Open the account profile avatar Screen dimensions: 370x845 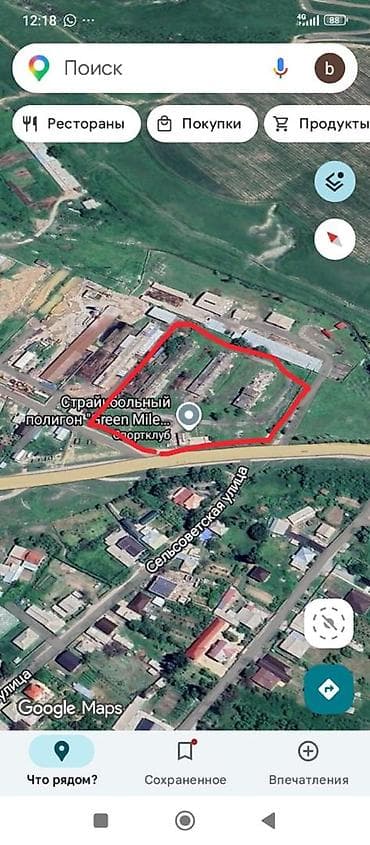coord(330,68)
